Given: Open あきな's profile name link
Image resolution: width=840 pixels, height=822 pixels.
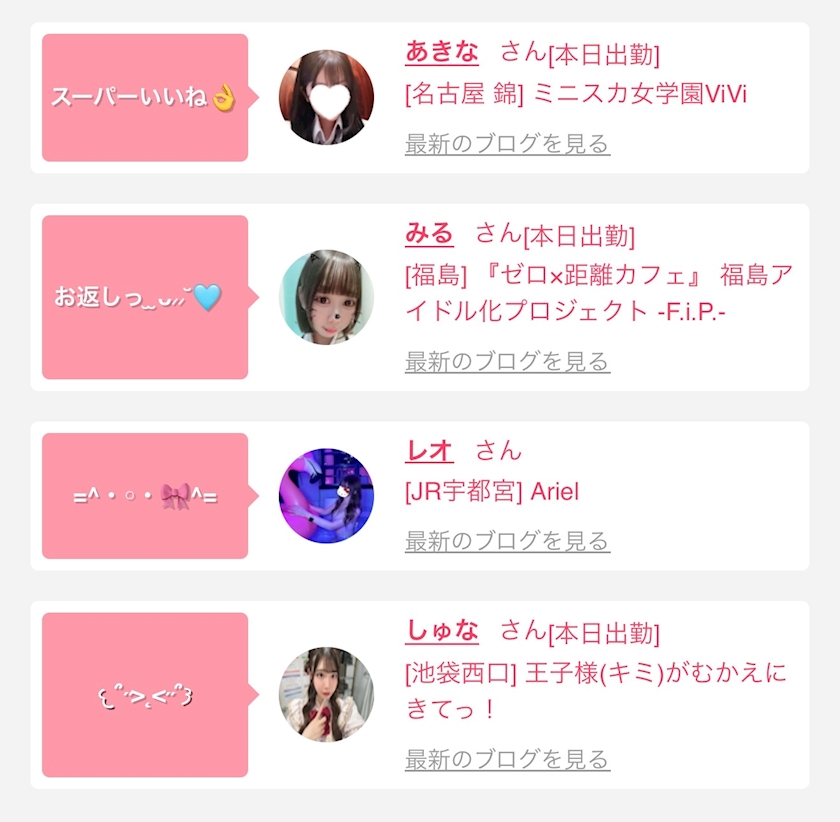Looking at the screenshot, I should (441, 52).
